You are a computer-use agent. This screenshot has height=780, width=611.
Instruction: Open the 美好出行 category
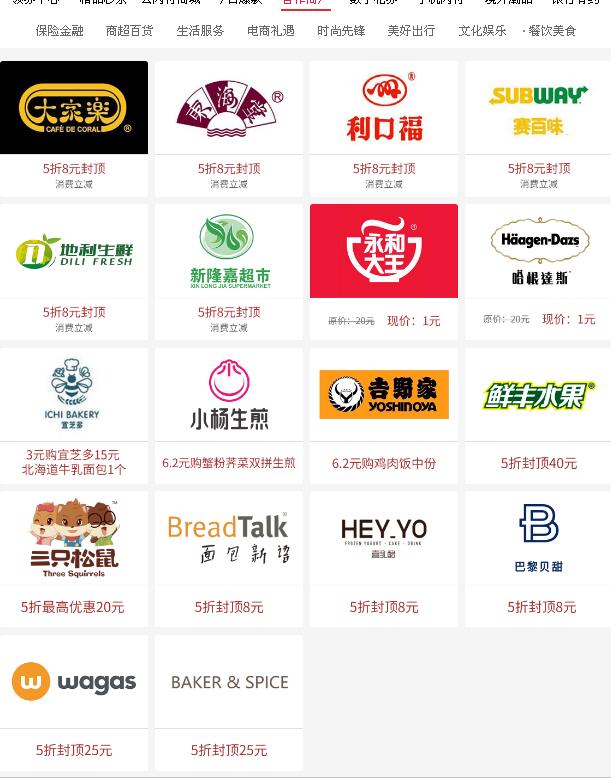(411, 31)
